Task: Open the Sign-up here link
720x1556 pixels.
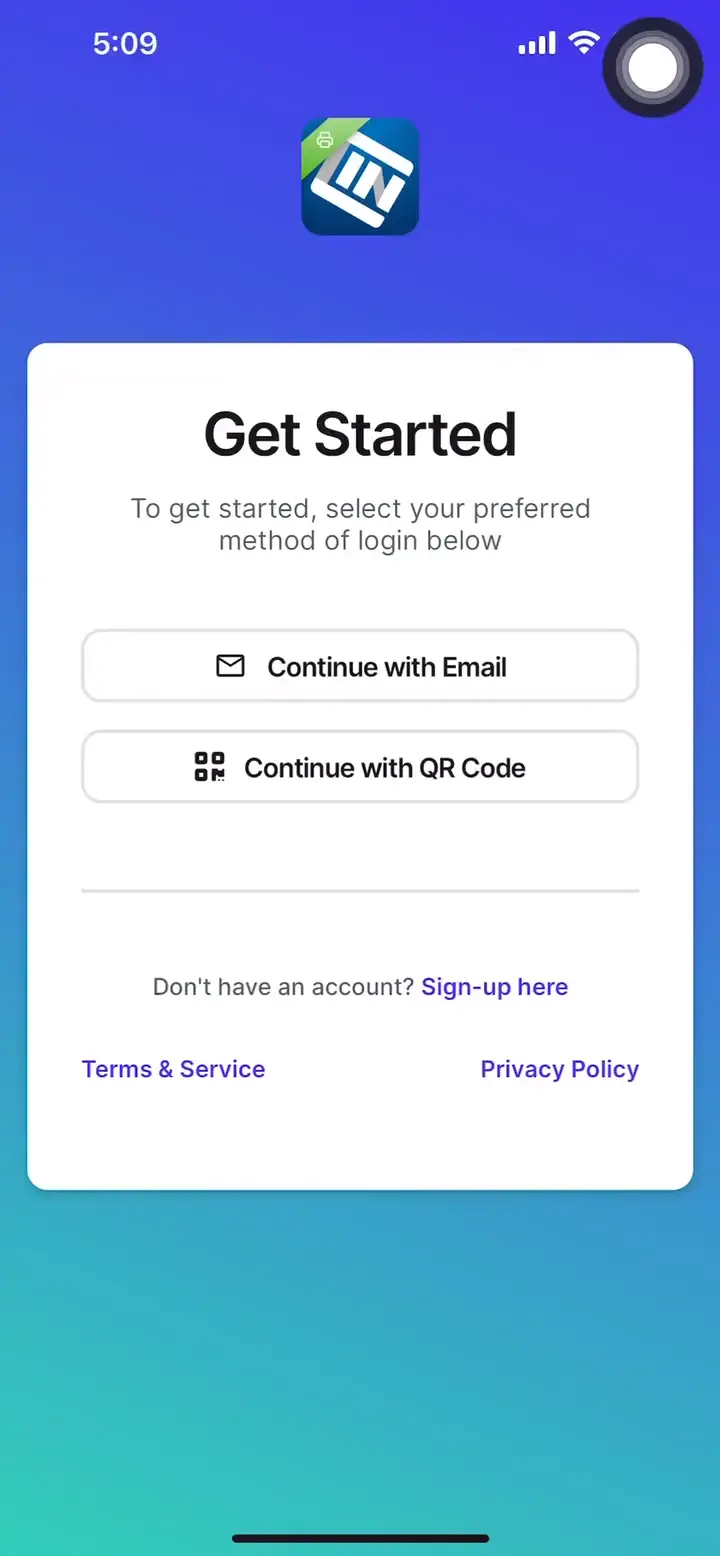Action: 494,987
